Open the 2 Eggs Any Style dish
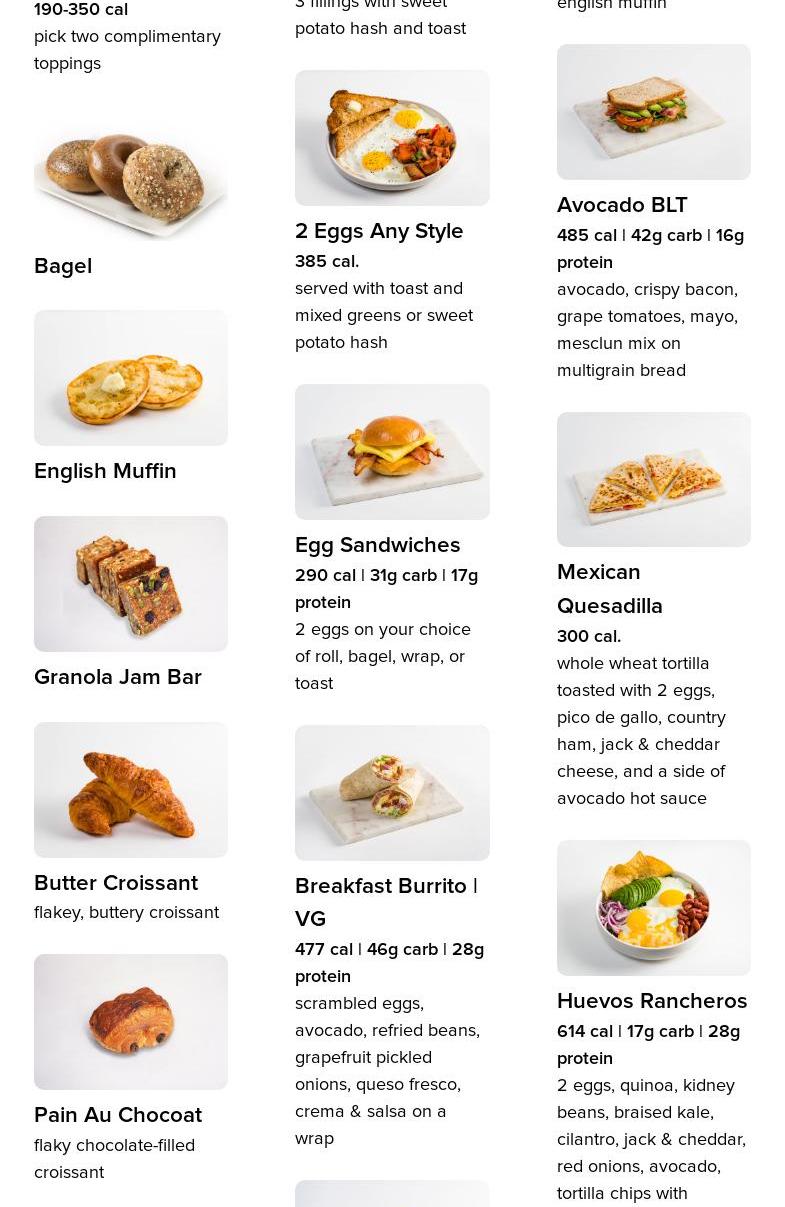The height and width of the screenshot is (1207, 785). click(392, 138)
